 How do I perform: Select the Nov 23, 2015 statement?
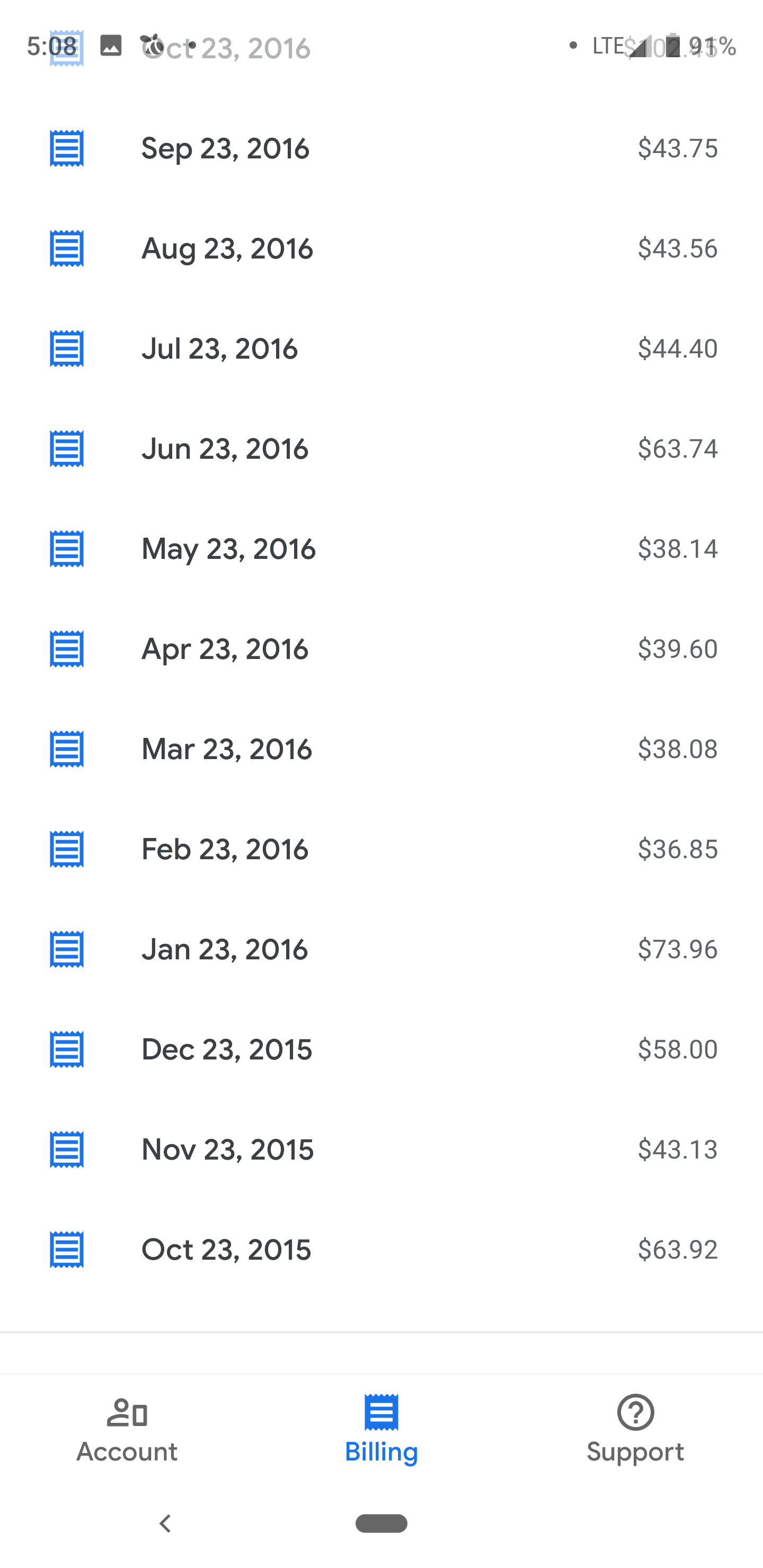tap(381, 1149)
